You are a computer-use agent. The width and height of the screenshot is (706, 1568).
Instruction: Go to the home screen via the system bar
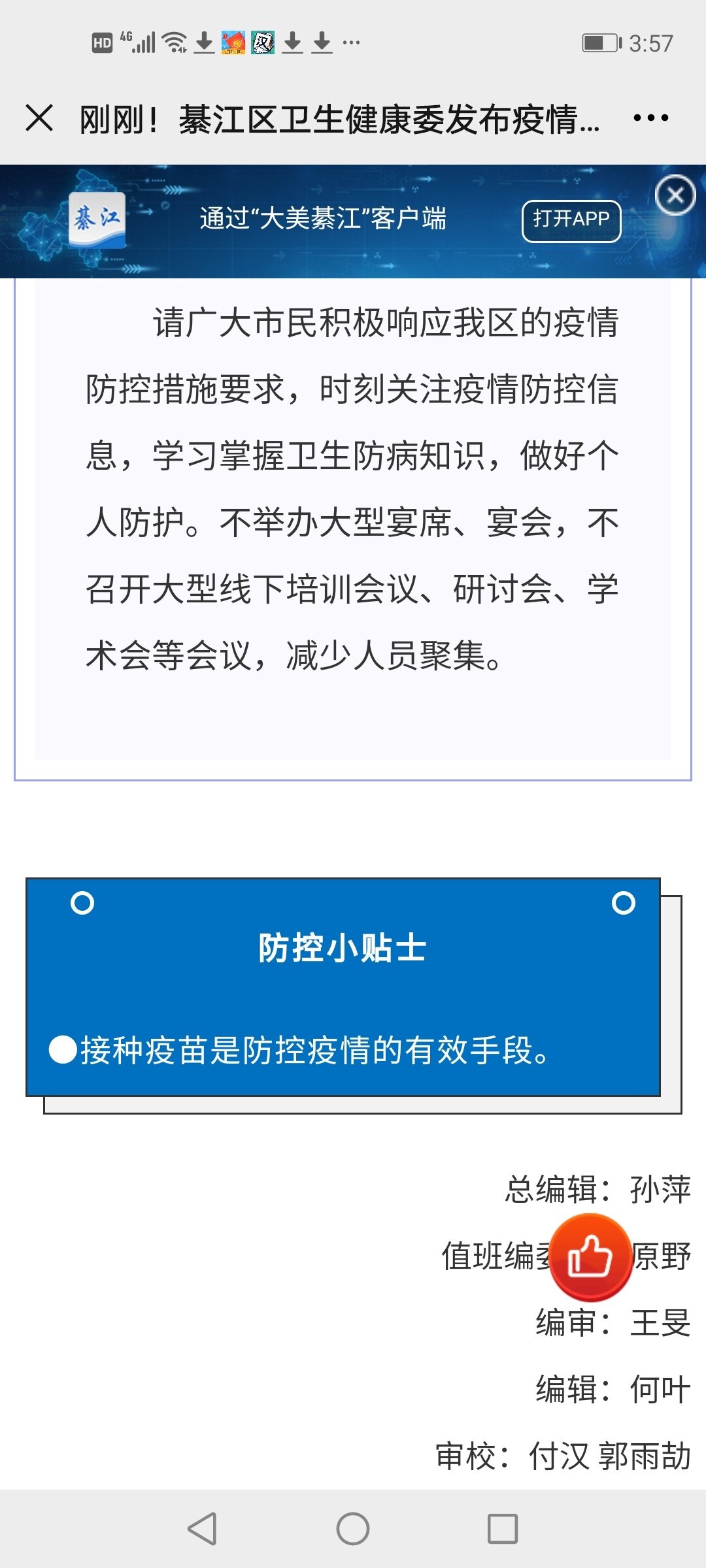tap(353, 1529)
